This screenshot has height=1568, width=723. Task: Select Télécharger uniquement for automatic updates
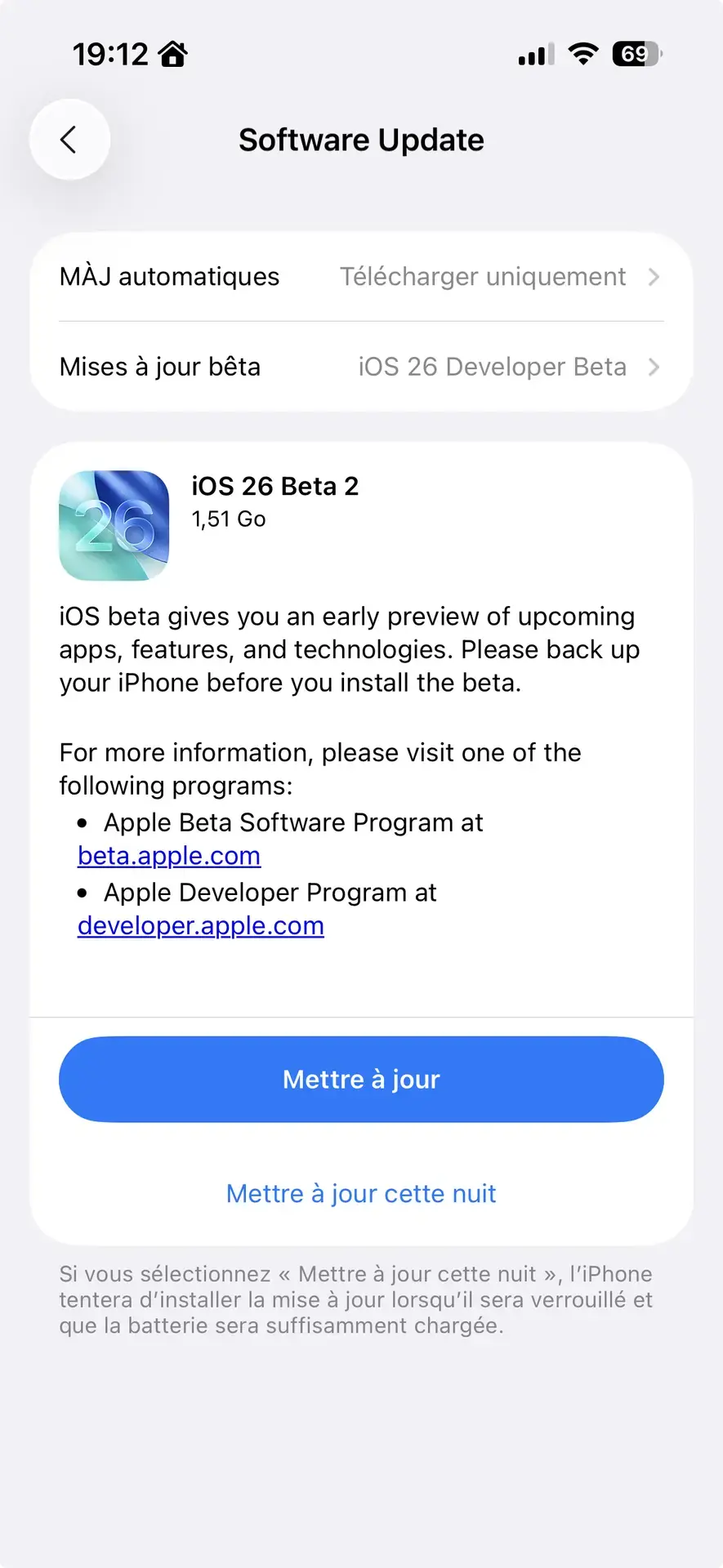pyautogui.click(x=482, y=277)
